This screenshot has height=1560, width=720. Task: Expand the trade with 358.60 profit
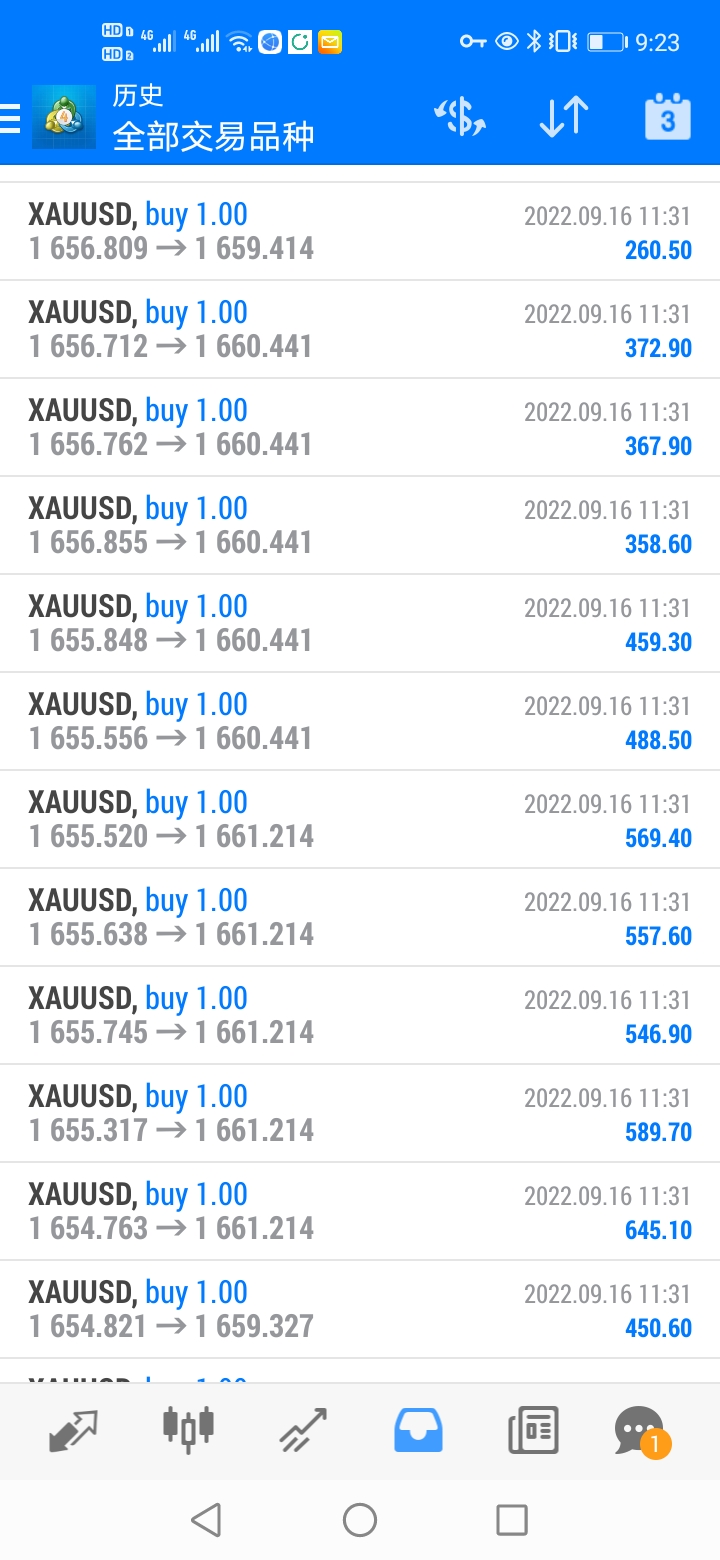(360, 526)
